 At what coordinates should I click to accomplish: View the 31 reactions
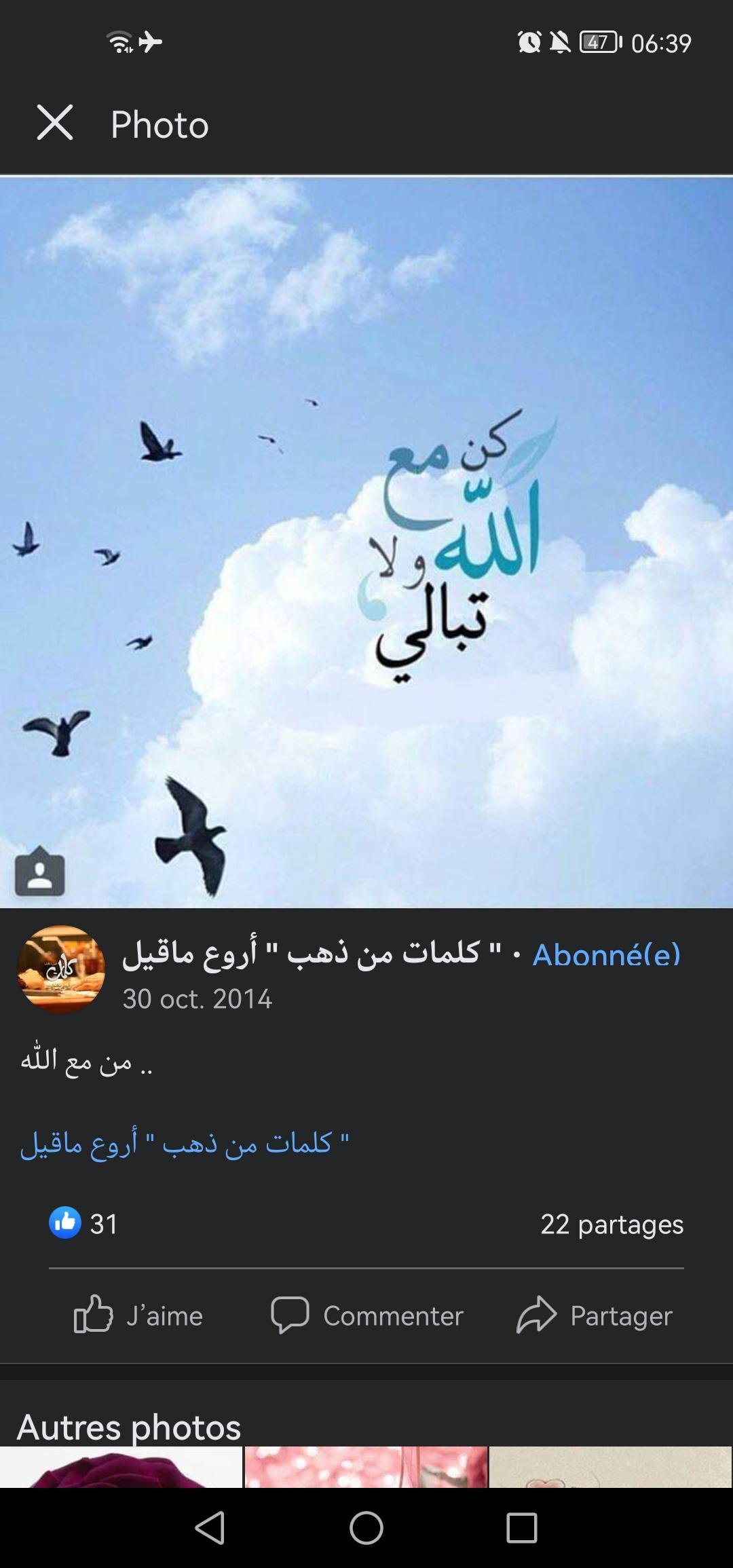pos(84,1224)
